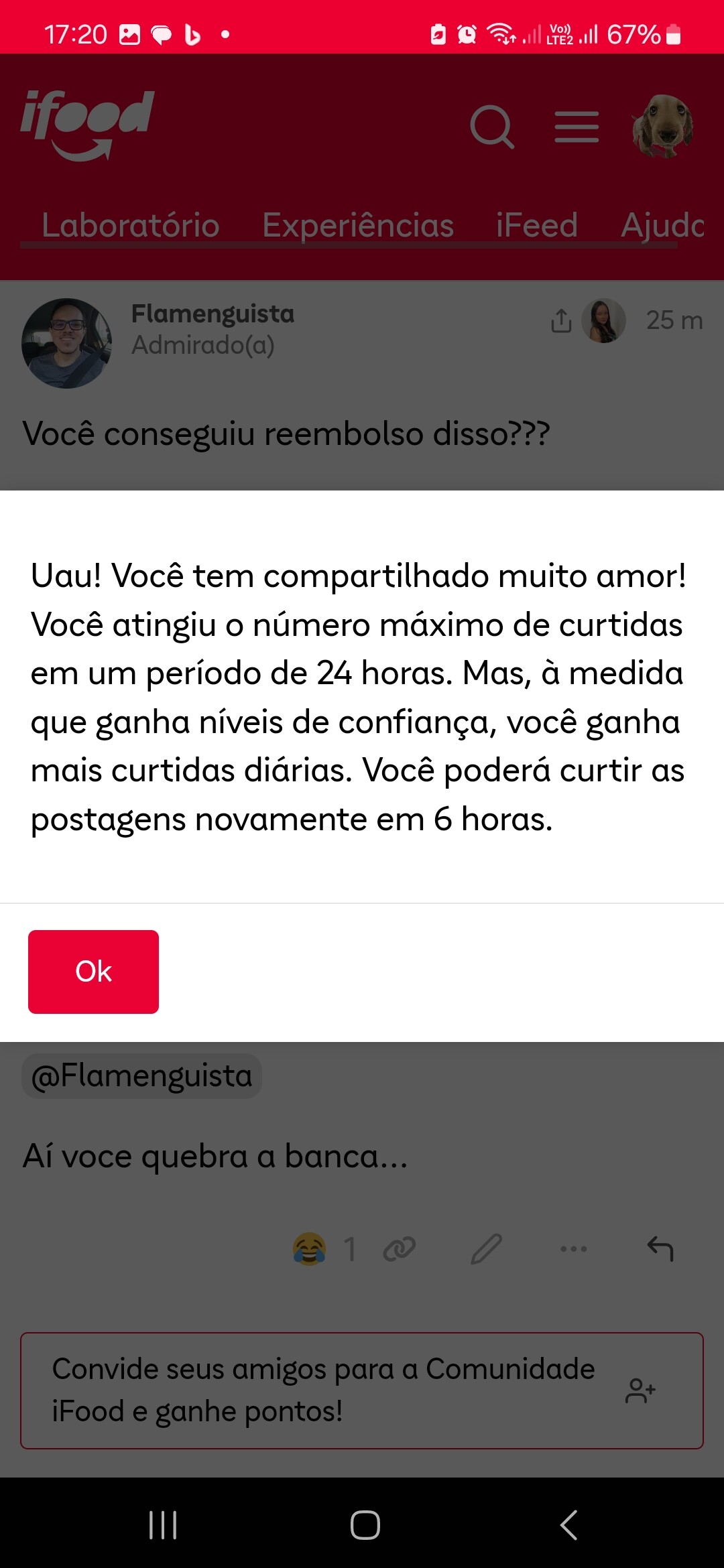Open the hamburger menu

point(577,127)
